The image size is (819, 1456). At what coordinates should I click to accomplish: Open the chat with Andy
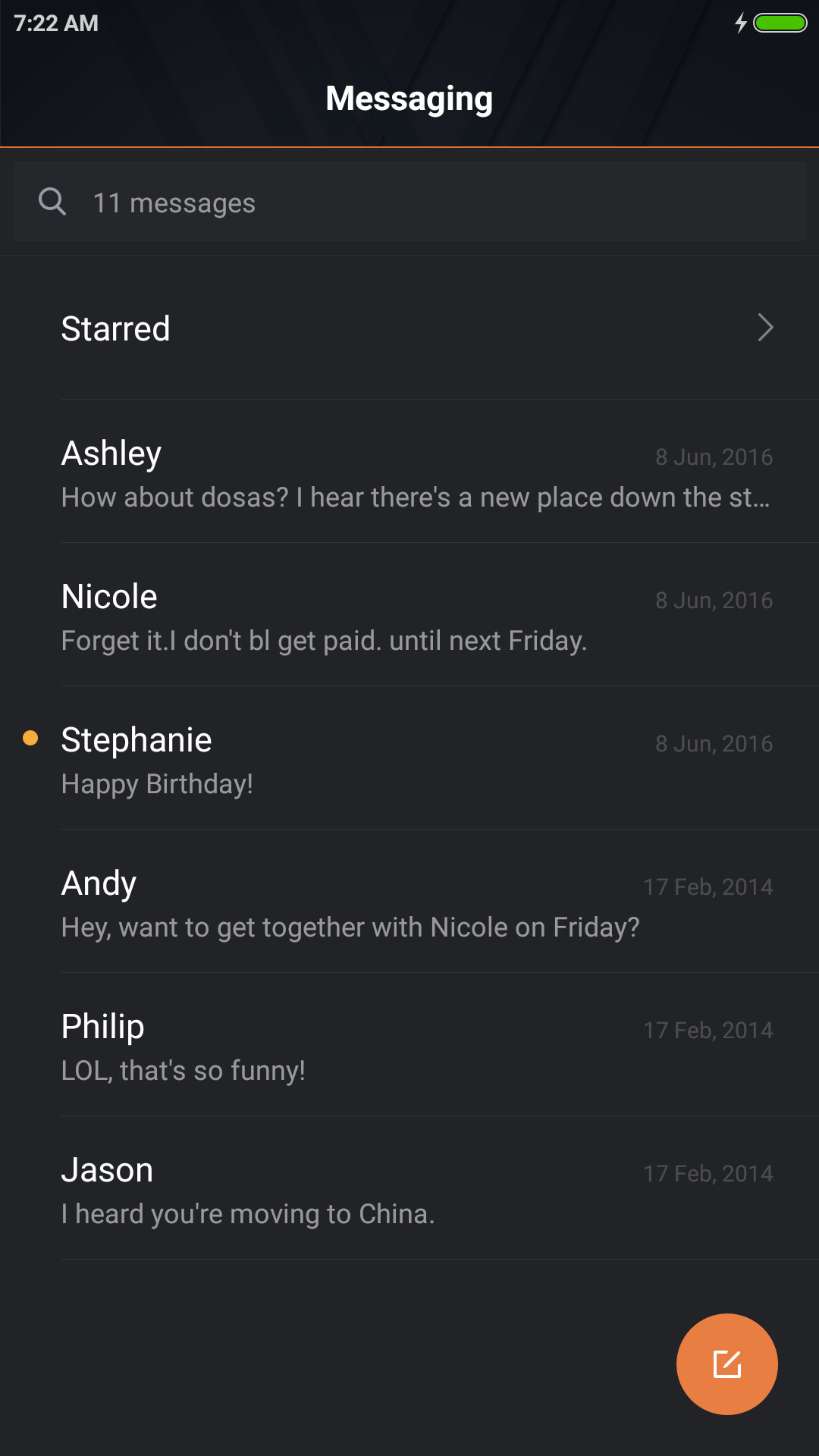409,902
